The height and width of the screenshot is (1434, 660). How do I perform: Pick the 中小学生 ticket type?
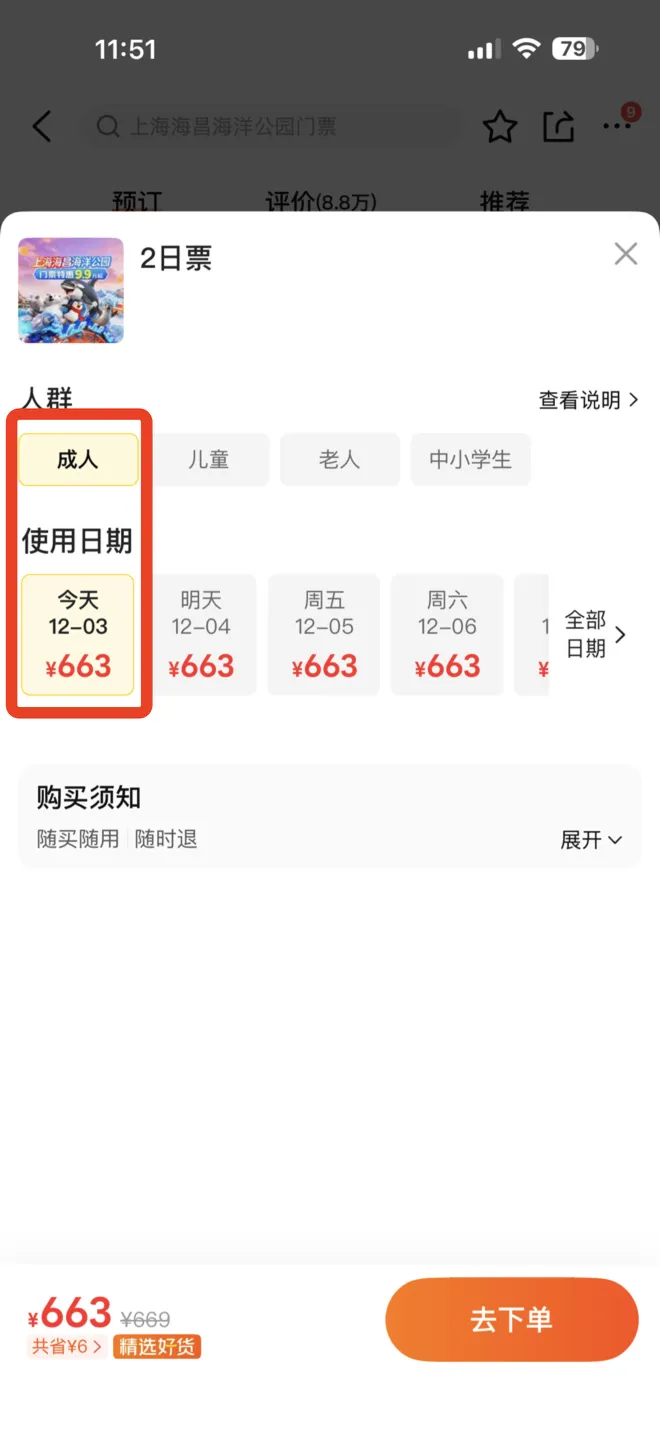point(470,460)
